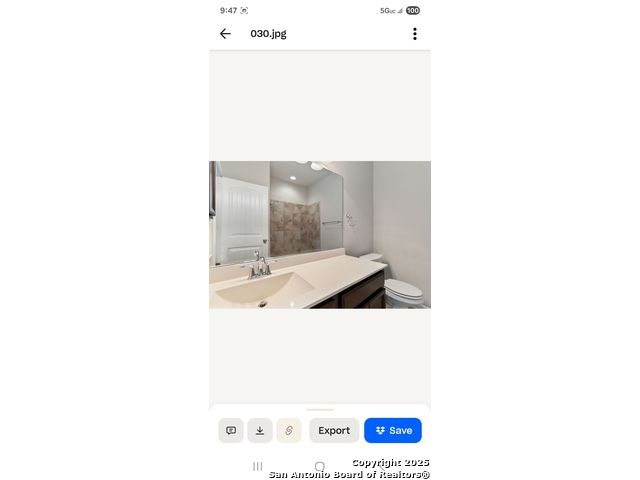Screen dimensions: 640x480
Task: Copy the link to this file
Action: coord(288,430)
